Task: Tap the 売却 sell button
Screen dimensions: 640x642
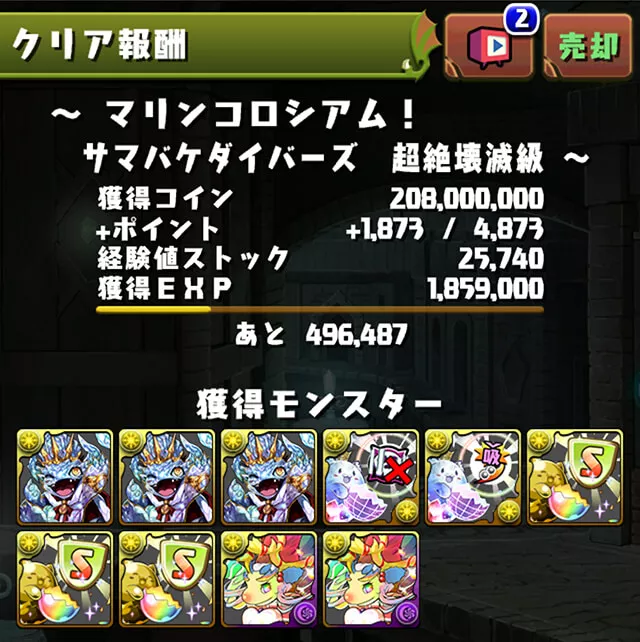Action: 587,45
